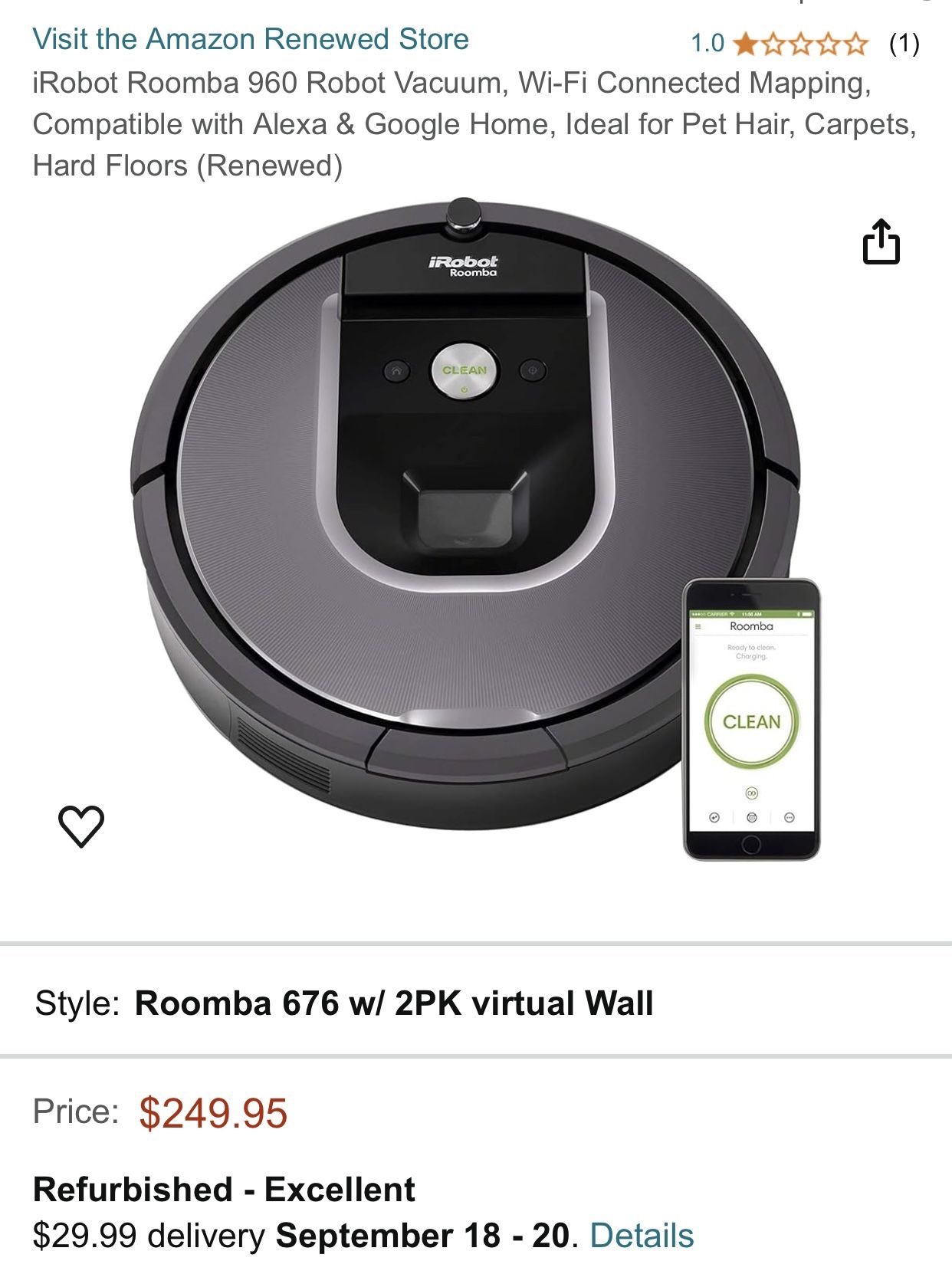Change the Style option selection
The image size is (952, 1274).
[x=393, y=1003]
